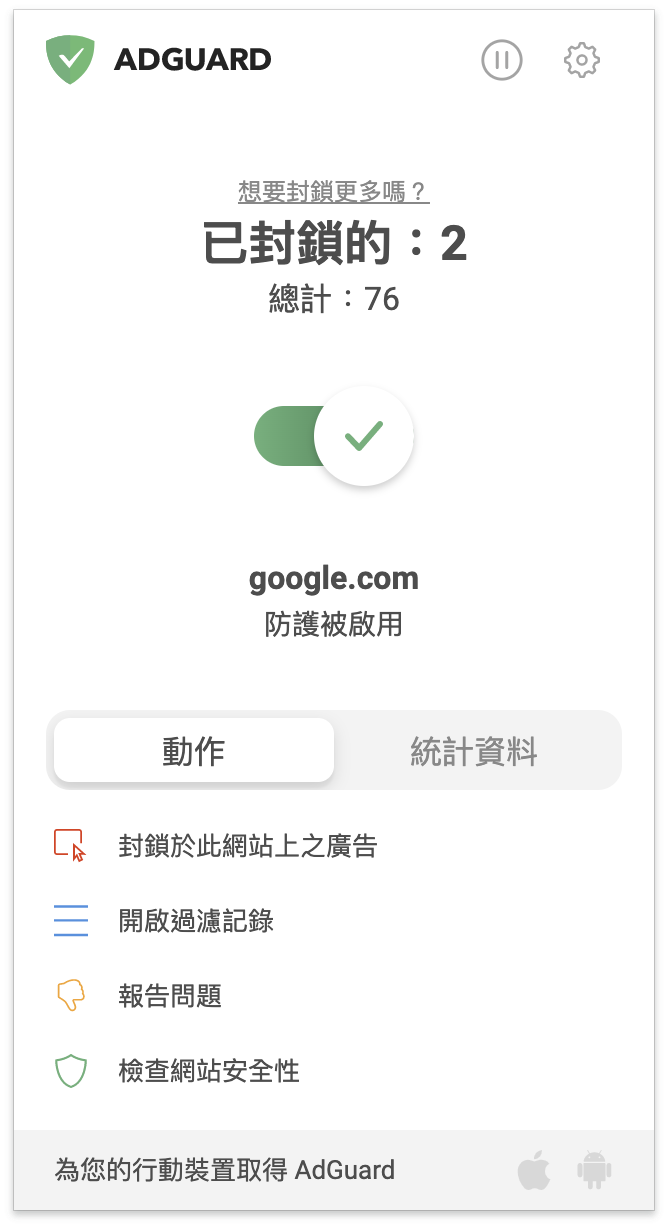
Task: Pause AdGuard protection
Action: click(x=502, y=60)
